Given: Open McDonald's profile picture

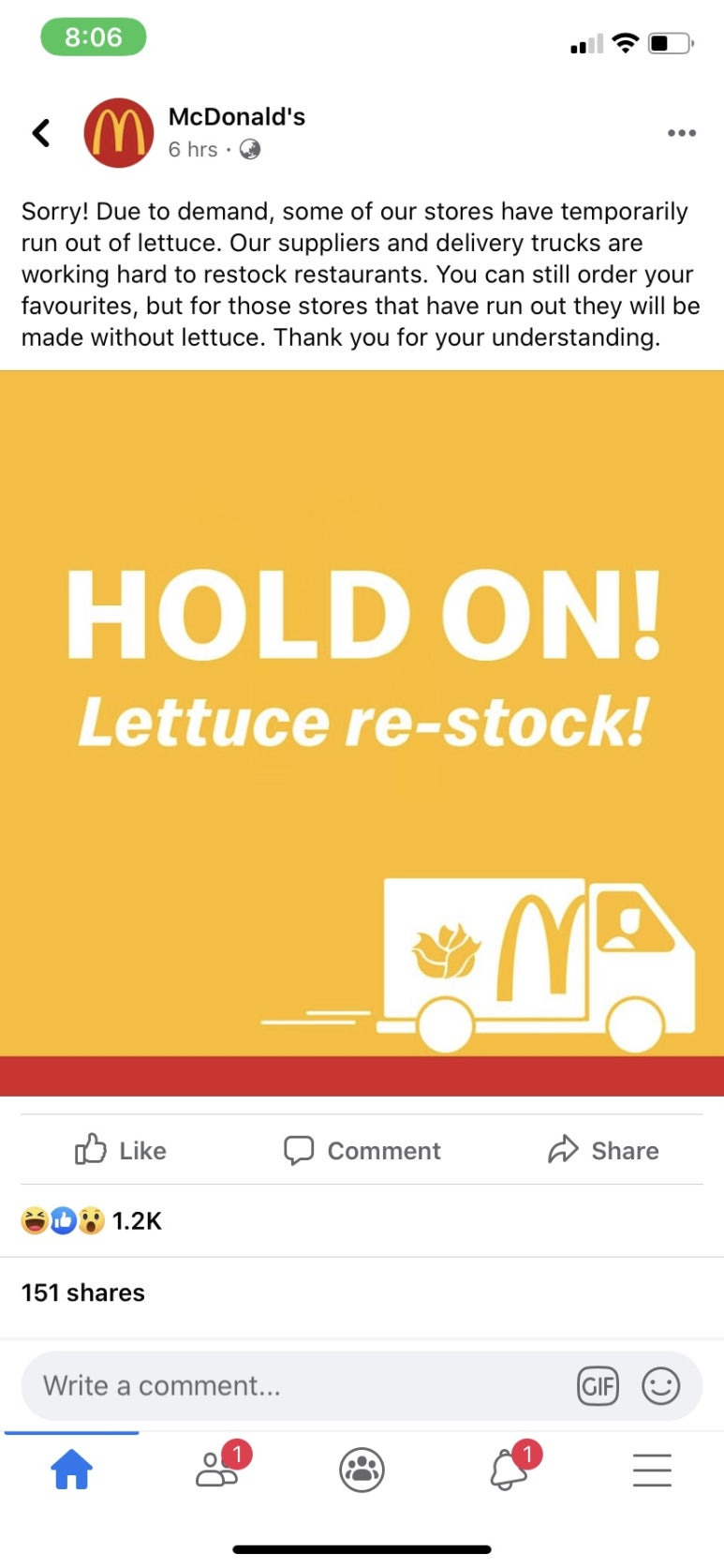Looking at the screenshot, I should coord(119,133).
